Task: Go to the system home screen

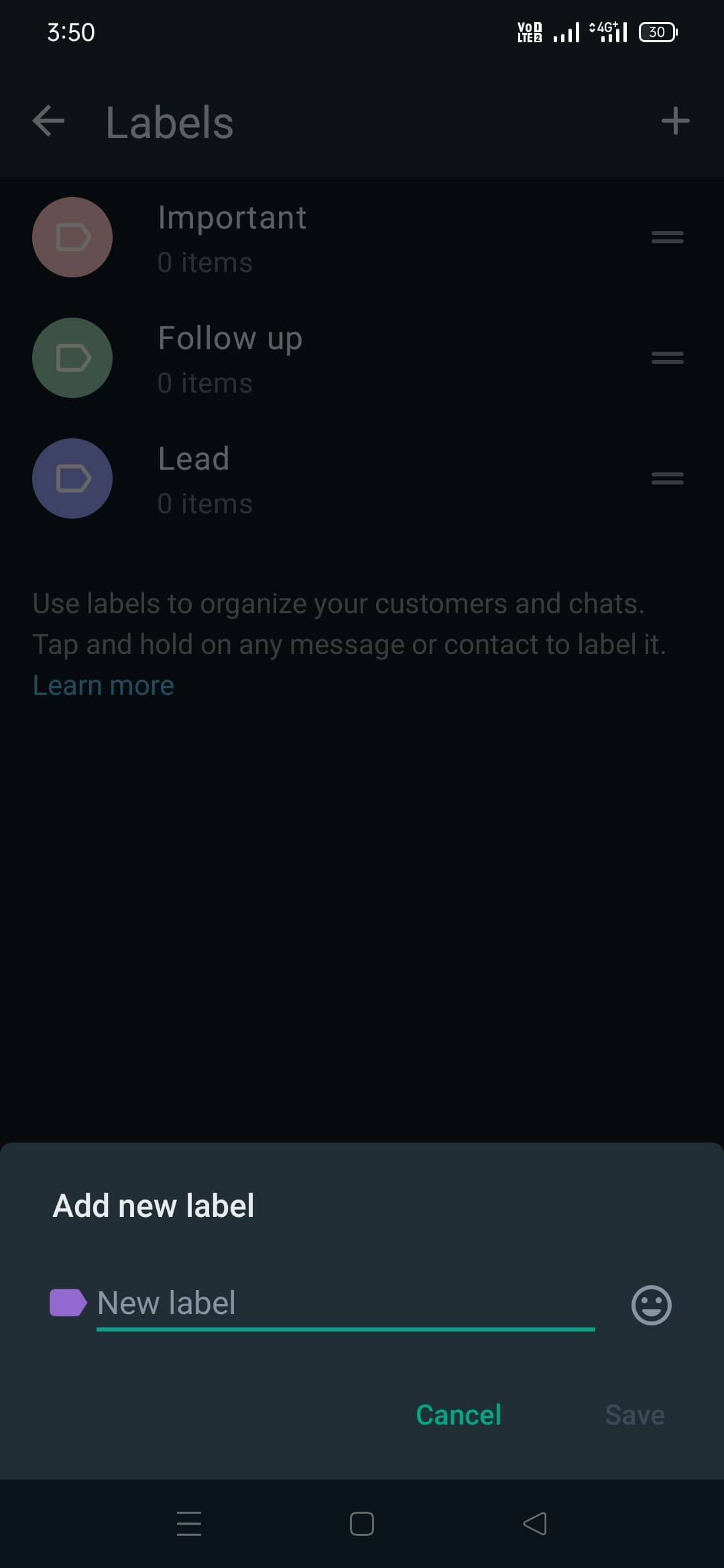Action: click(x=362, y=1524)
